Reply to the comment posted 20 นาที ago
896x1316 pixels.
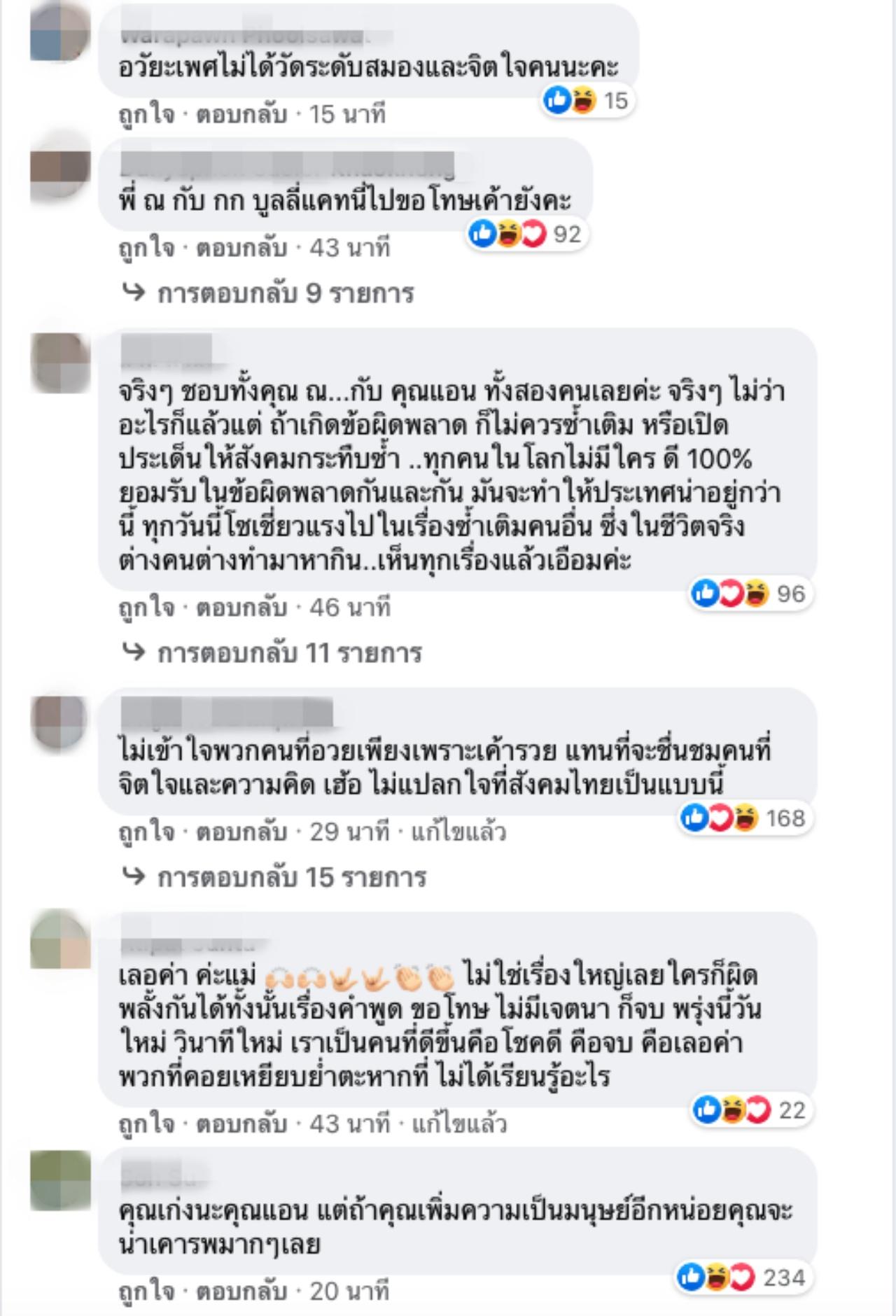pos(241,1291)
